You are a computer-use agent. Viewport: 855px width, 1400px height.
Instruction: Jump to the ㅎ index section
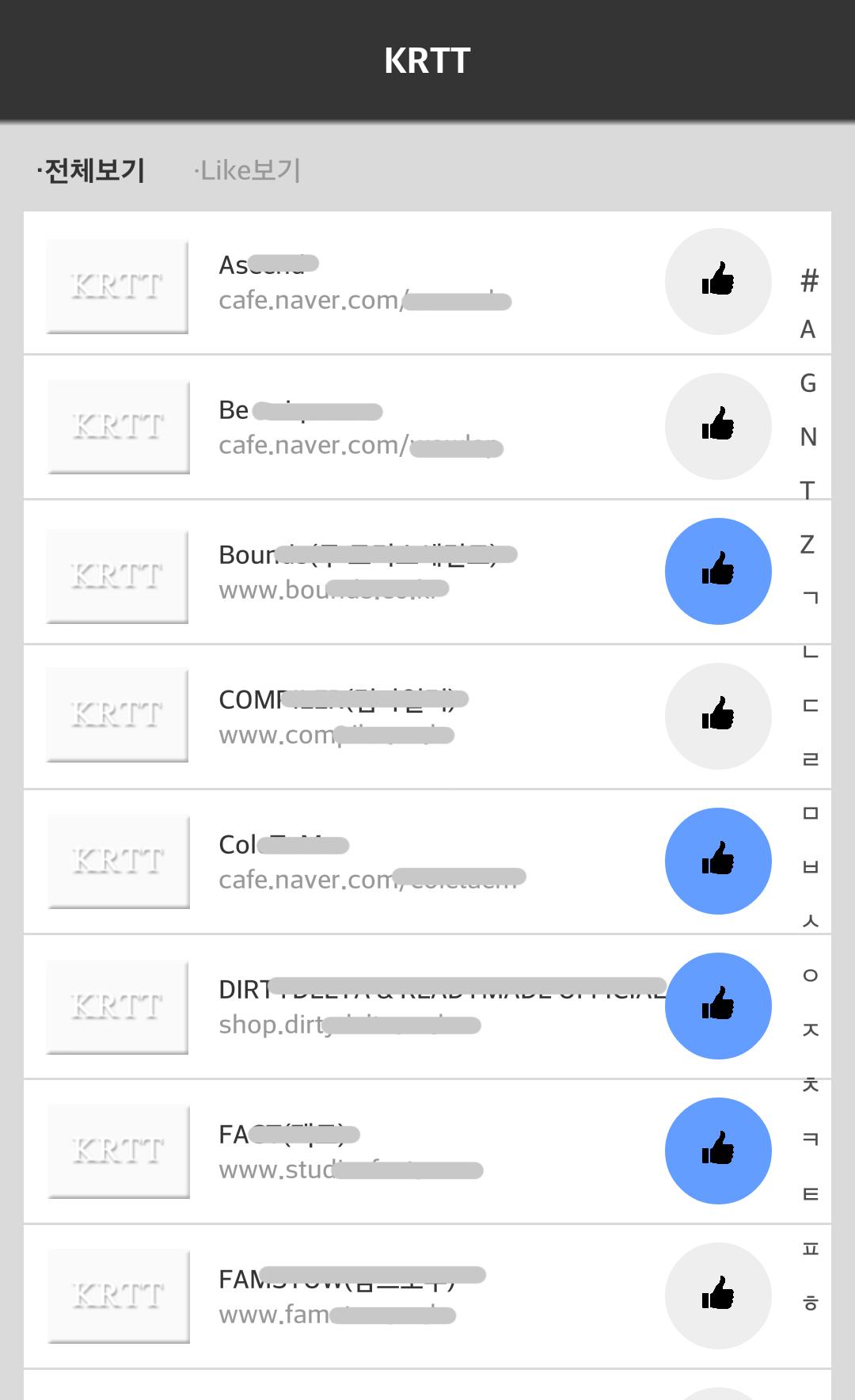(810, 1303)
